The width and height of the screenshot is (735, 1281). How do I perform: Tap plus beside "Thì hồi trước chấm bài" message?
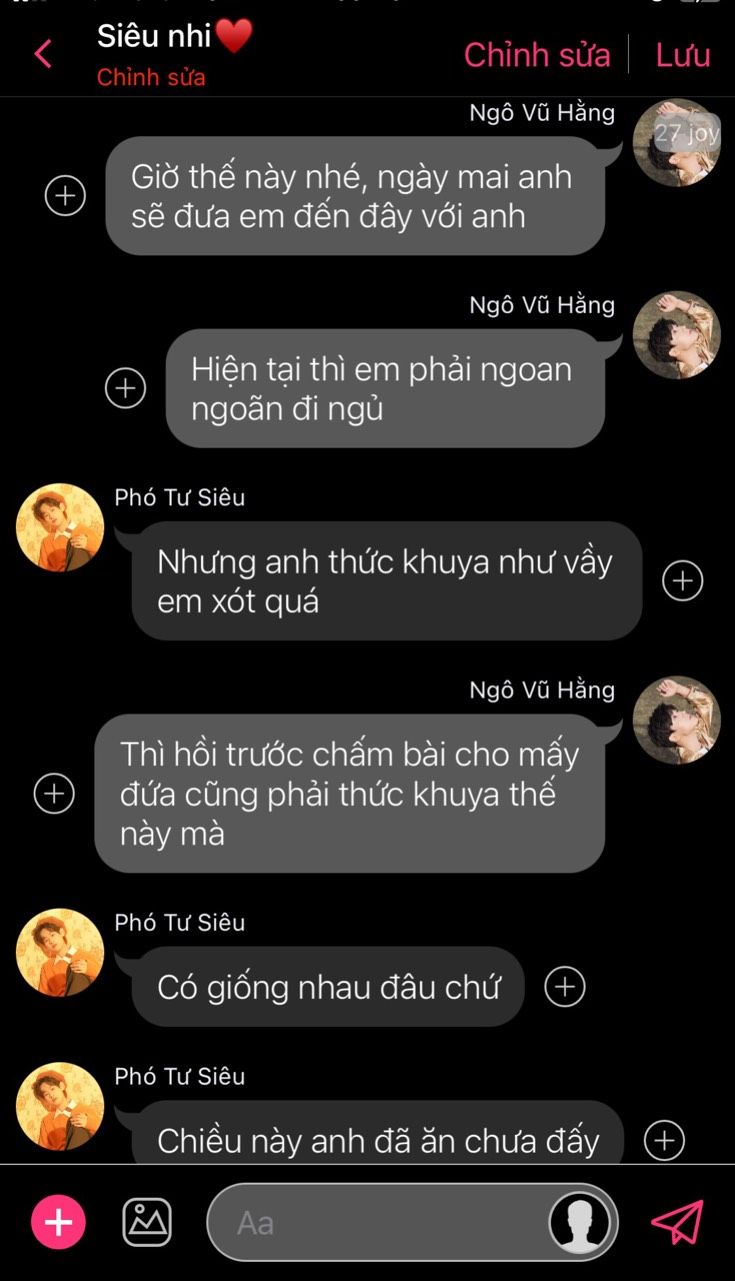tap(55, 793)
